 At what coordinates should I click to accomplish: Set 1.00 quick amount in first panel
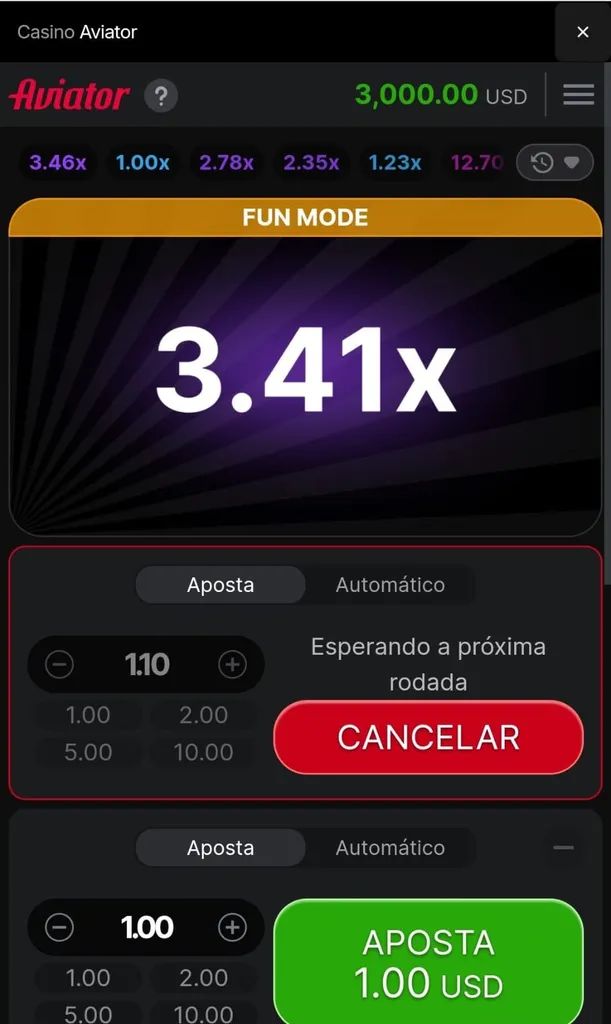pos(88,715)
